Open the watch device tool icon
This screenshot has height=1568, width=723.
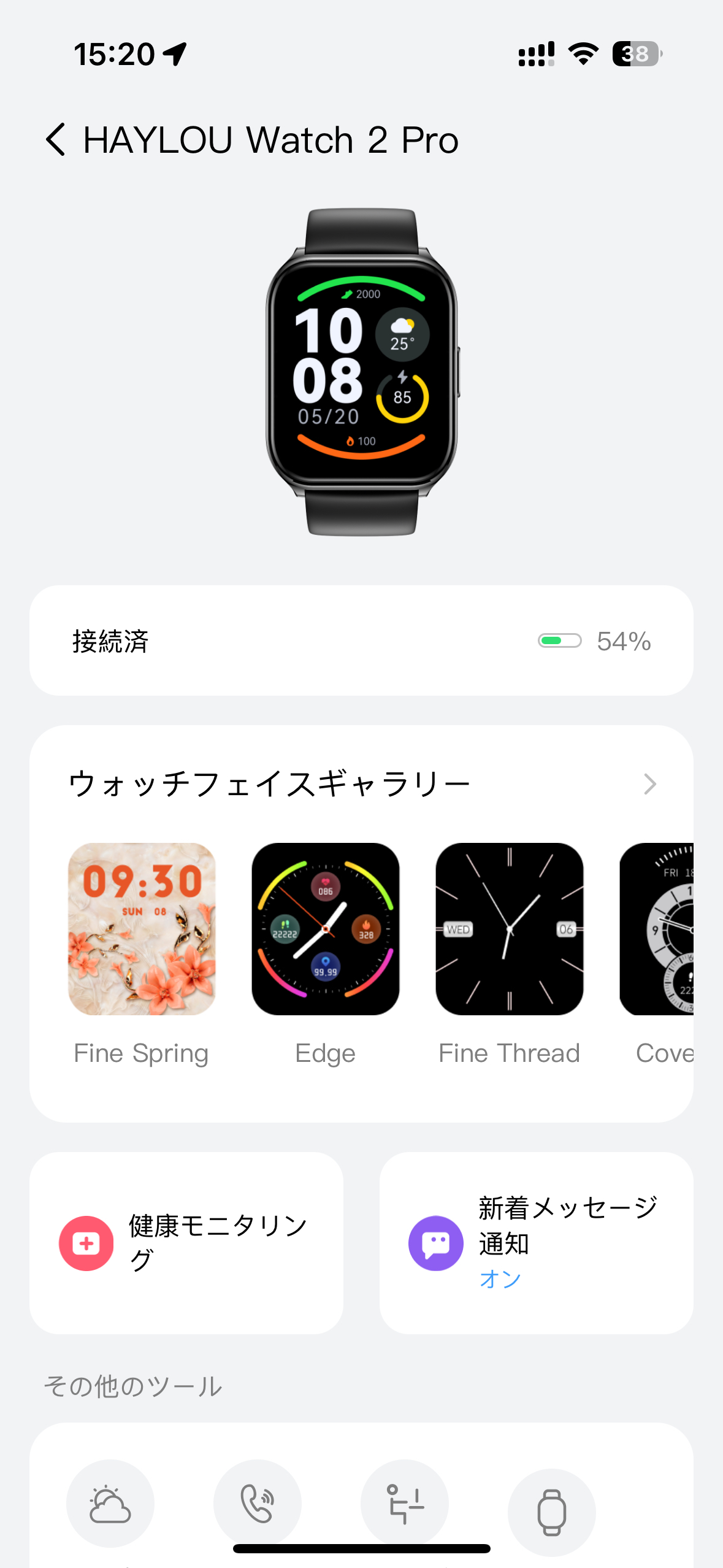coord(552,1512)
